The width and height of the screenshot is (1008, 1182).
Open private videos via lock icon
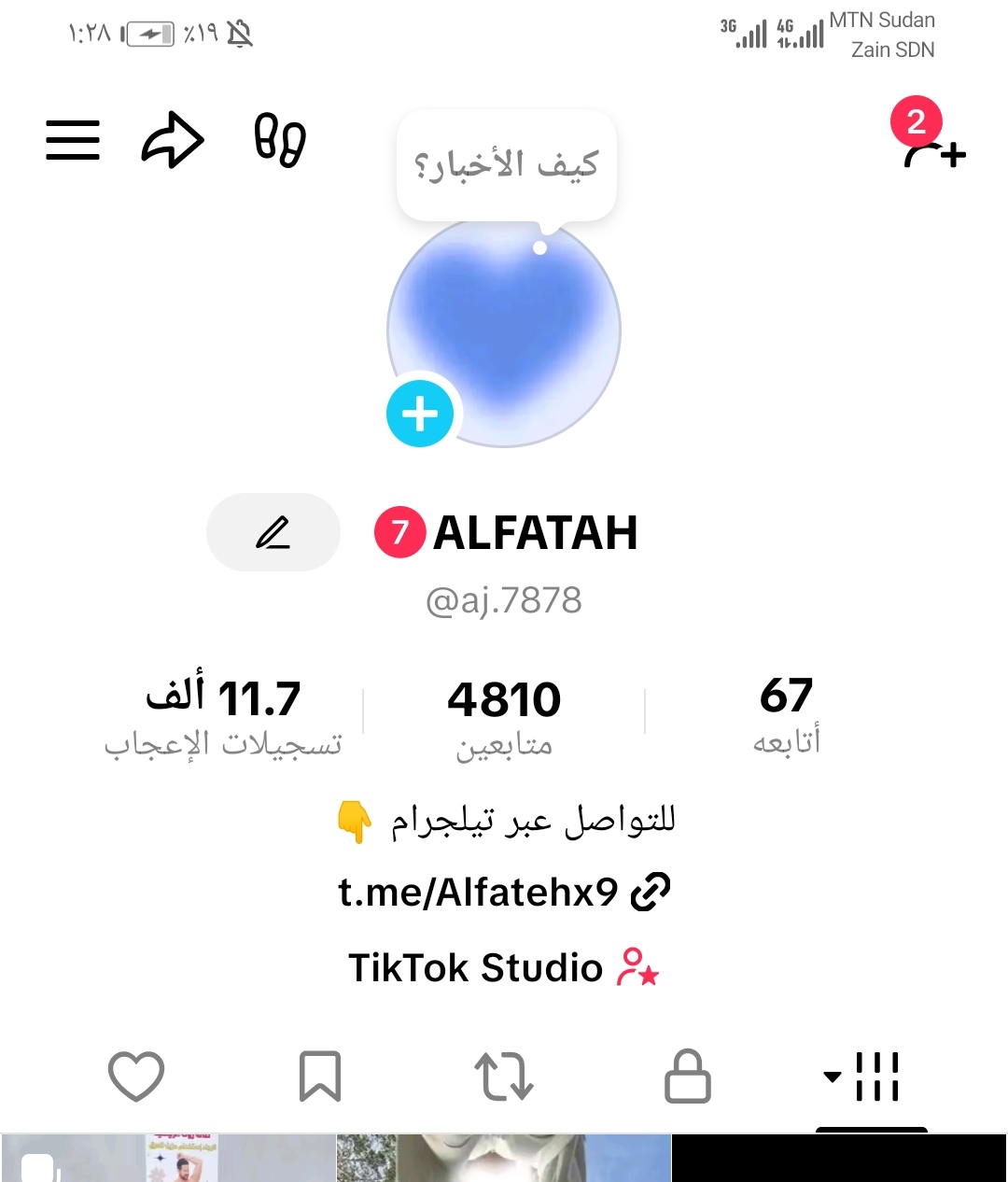pyautogui.click(x=688, y=1076)
